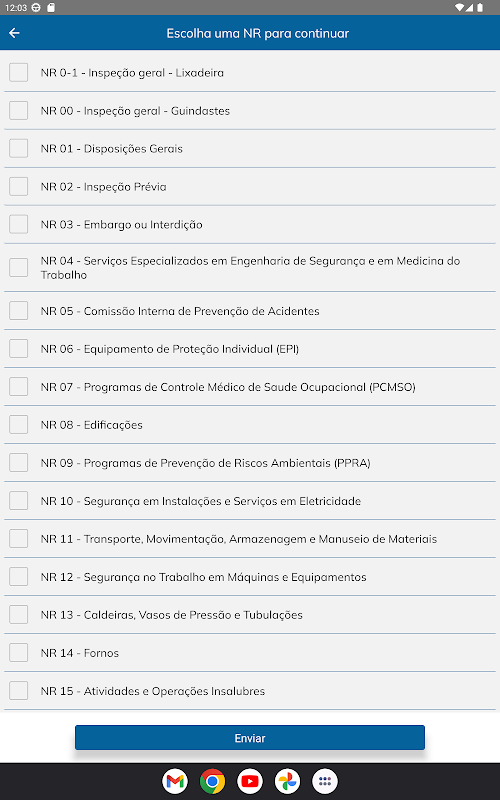The width and height of the screenshot is (500, 800).
Task: Tick NR 06 Equipamento de Proteção Individual
Action: coord(18,348)
